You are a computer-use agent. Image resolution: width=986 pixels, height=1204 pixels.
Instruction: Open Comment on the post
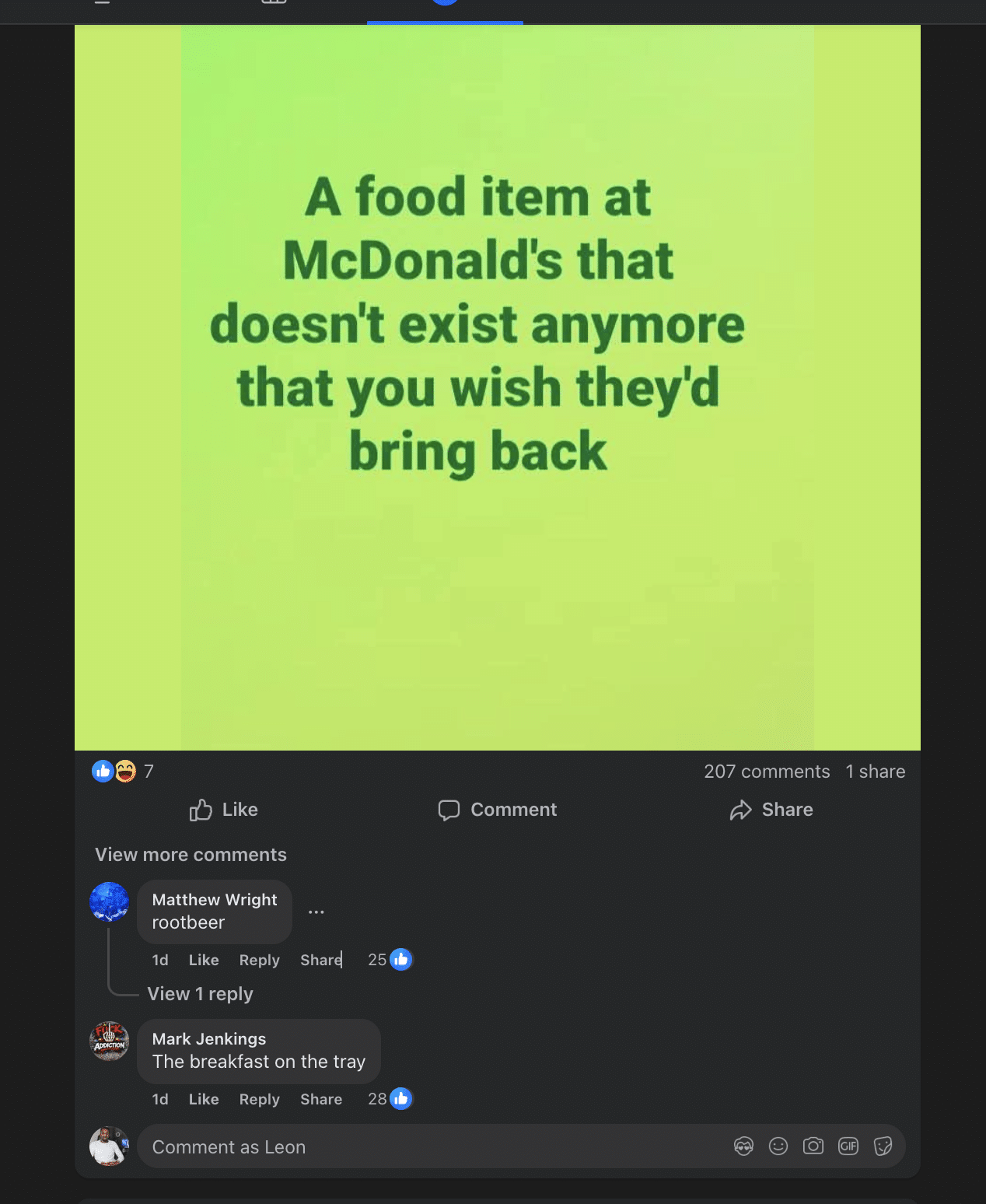[x=498, y=810]
